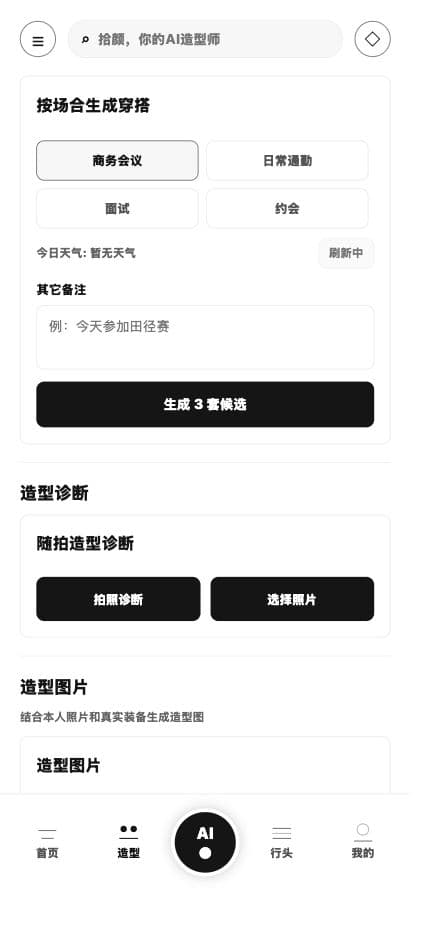The height and width of the screenshot is (935, 432).
Task: Start 拍照诊断 photo diagnosis
Action: pos(118,599)
